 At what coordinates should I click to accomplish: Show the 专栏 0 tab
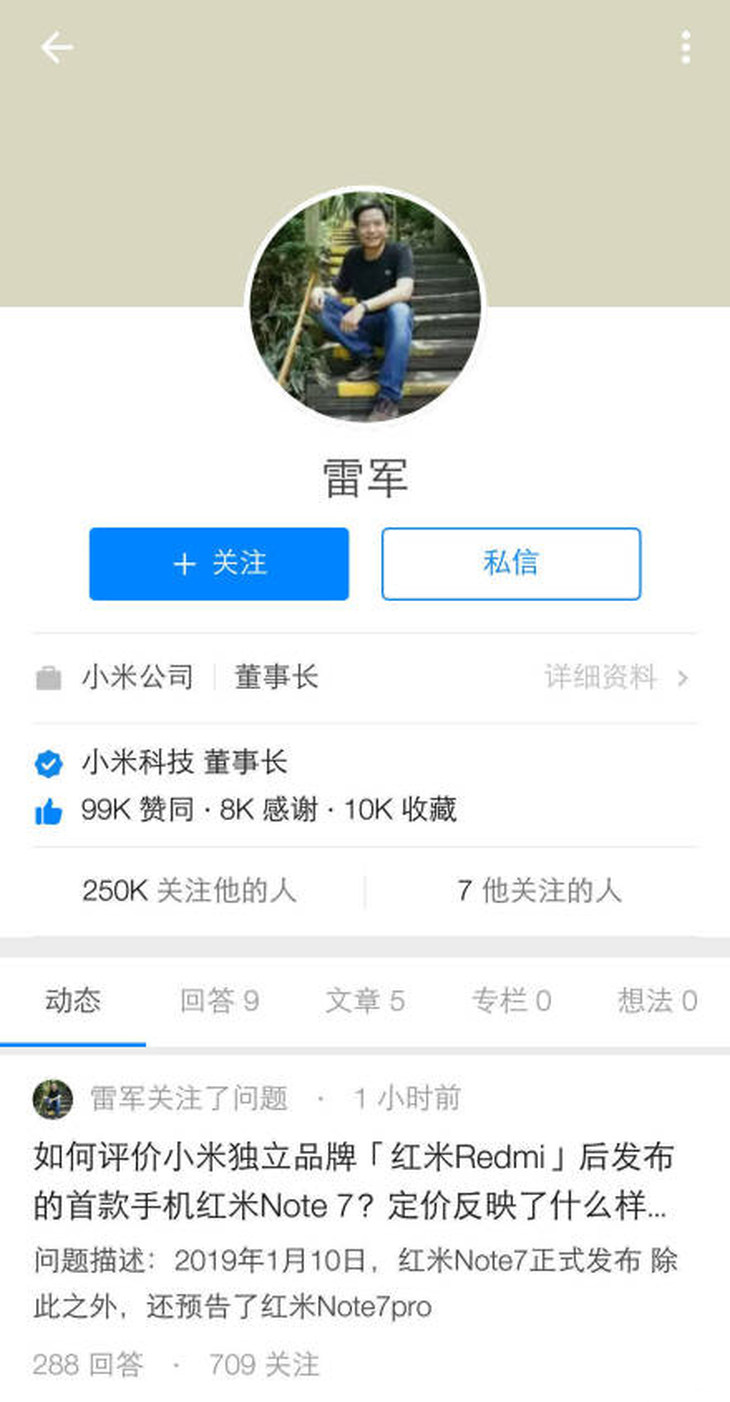pos(511,1000)
